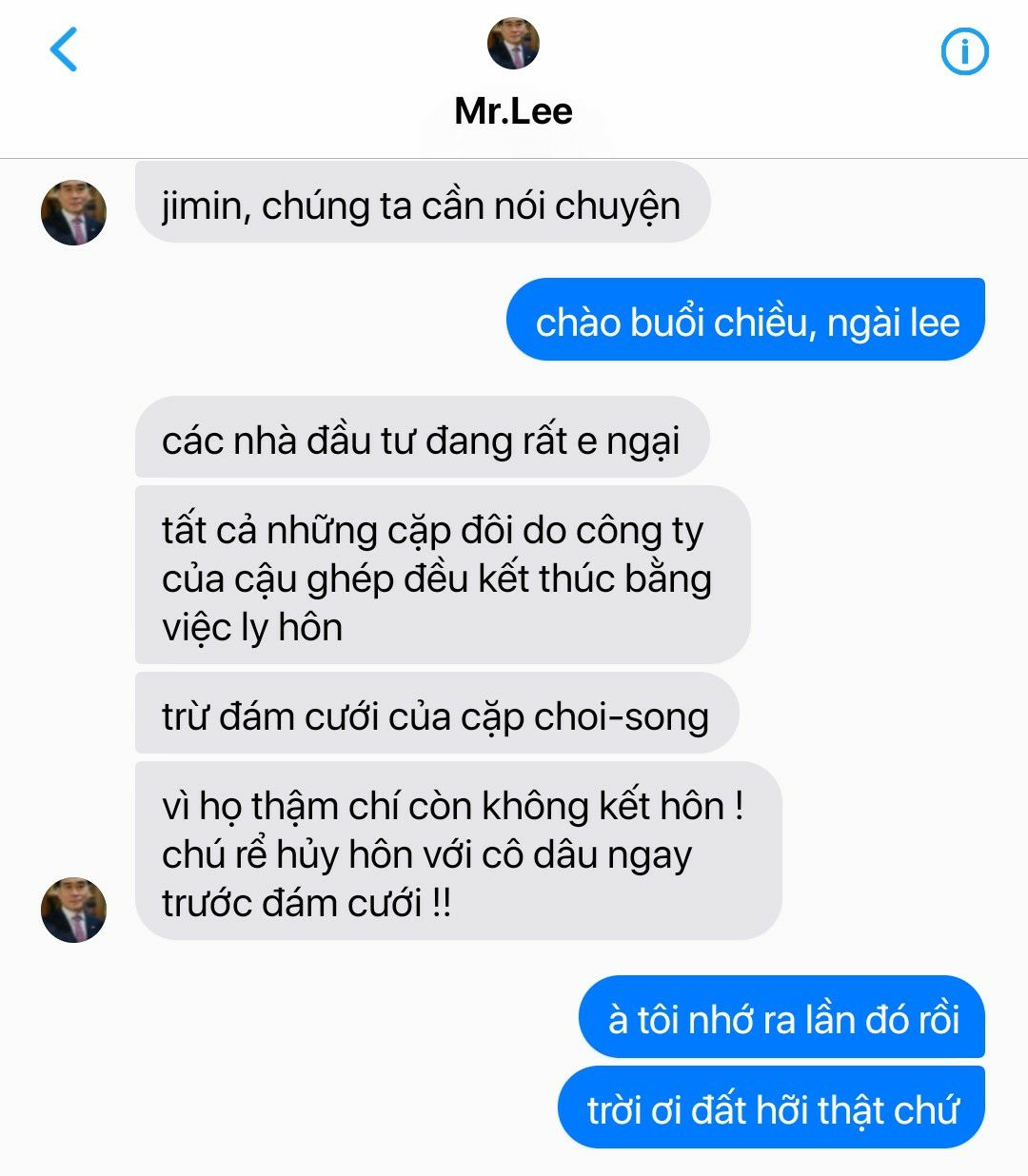Open the conversation info icon
Screen dimensions: 1028x1176
click(x=964, y=51)
